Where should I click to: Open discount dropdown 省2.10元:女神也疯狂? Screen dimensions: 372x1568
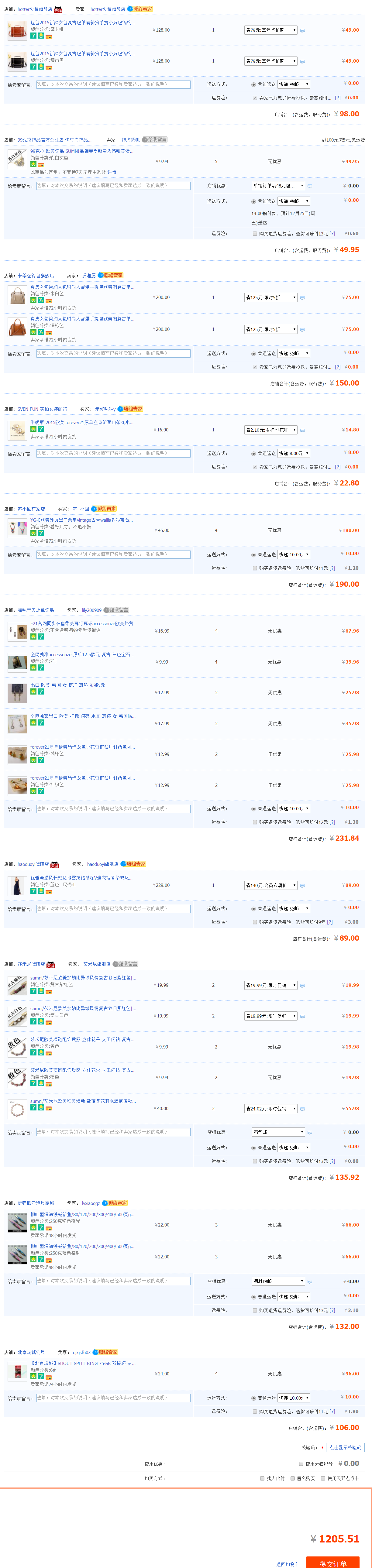tap(271, 430)
